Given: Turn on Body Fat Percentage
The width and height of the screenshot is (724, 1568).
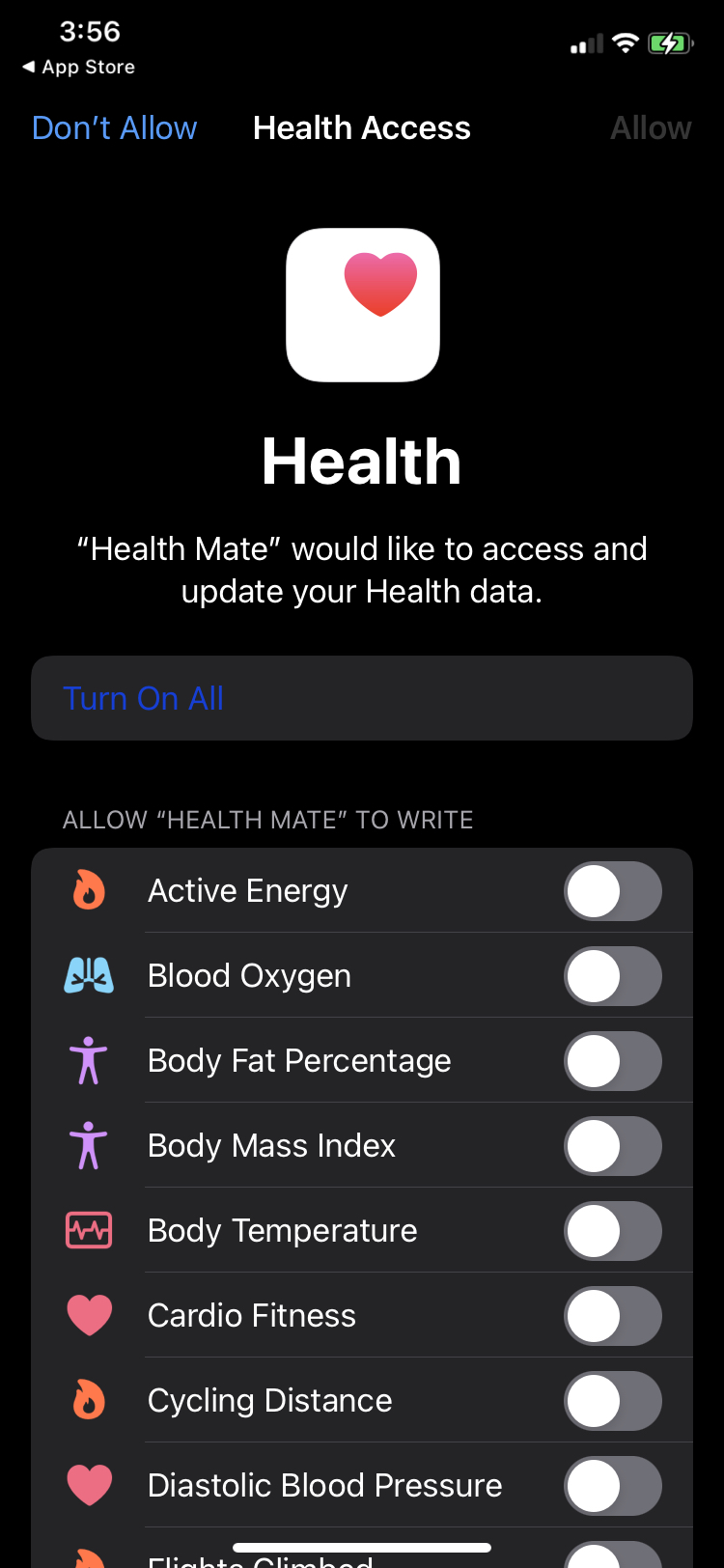Looking at the screenshot, I should coord(612,1061).
